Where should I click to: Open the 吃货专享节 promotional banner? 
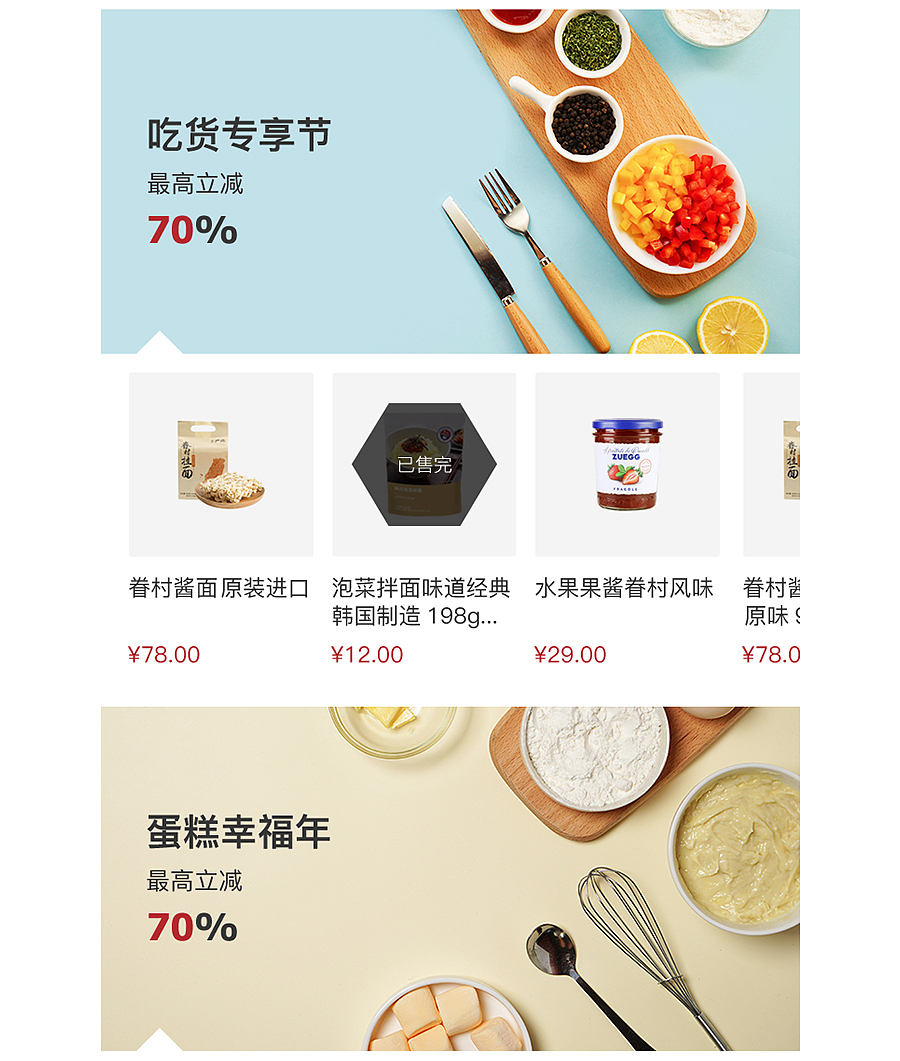(450, 180)
